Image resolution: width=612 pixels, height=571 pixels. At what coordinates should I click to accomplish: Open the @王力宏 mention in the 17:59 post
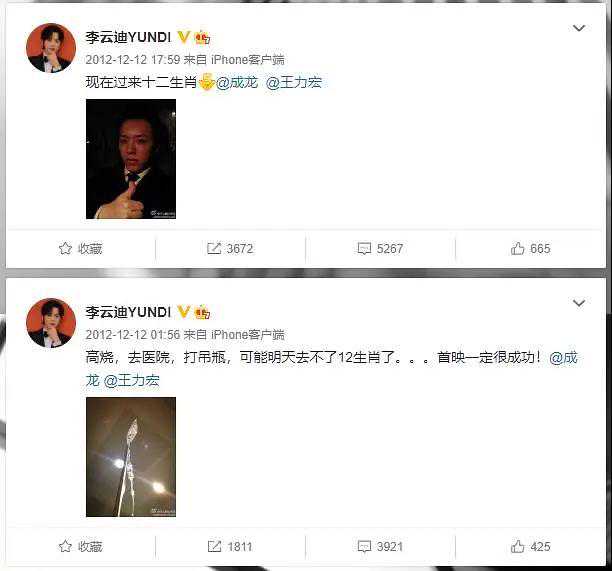(294, 83)
